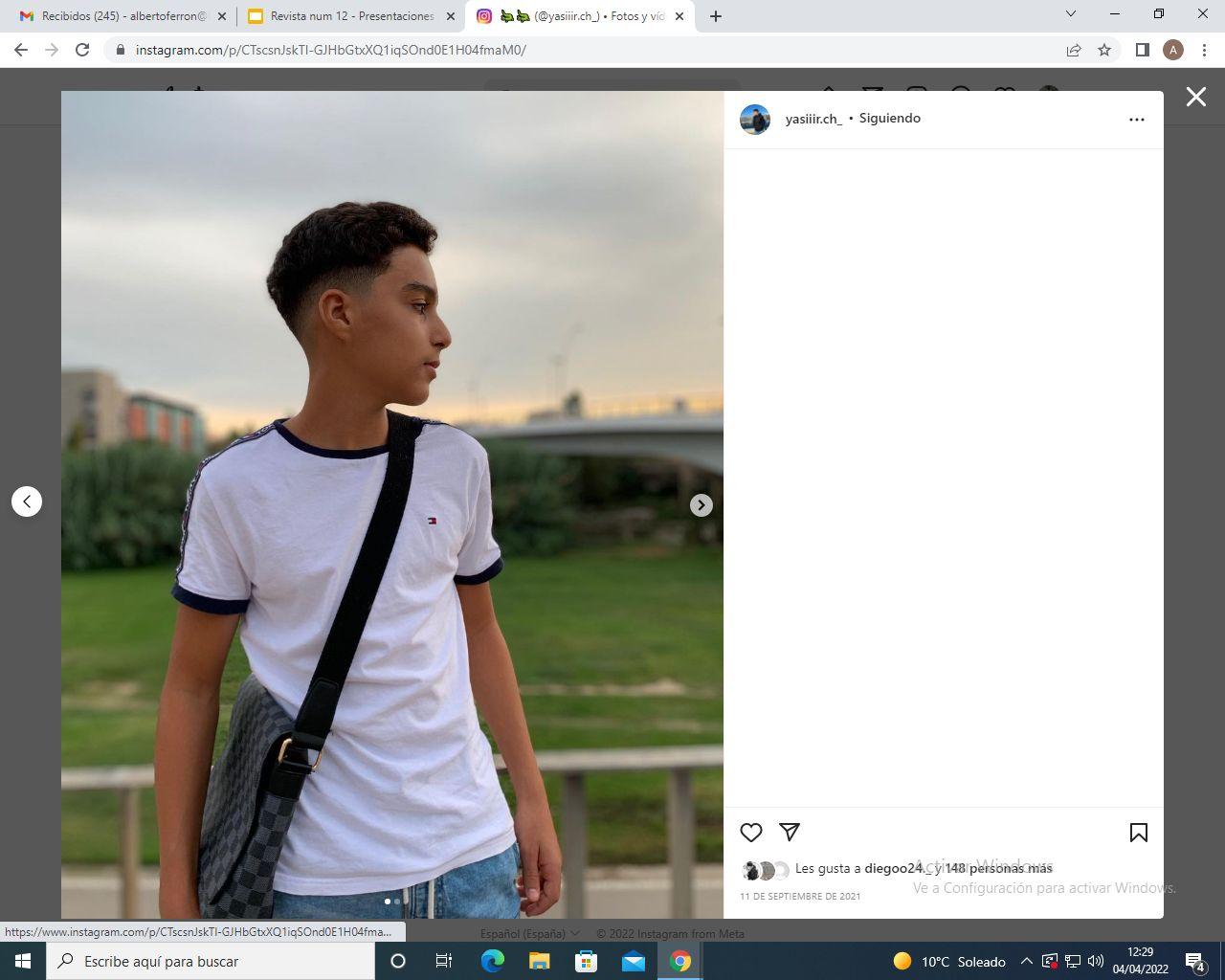
Task: Switch to the Revista num 12 tab
Action: [351, 16]
